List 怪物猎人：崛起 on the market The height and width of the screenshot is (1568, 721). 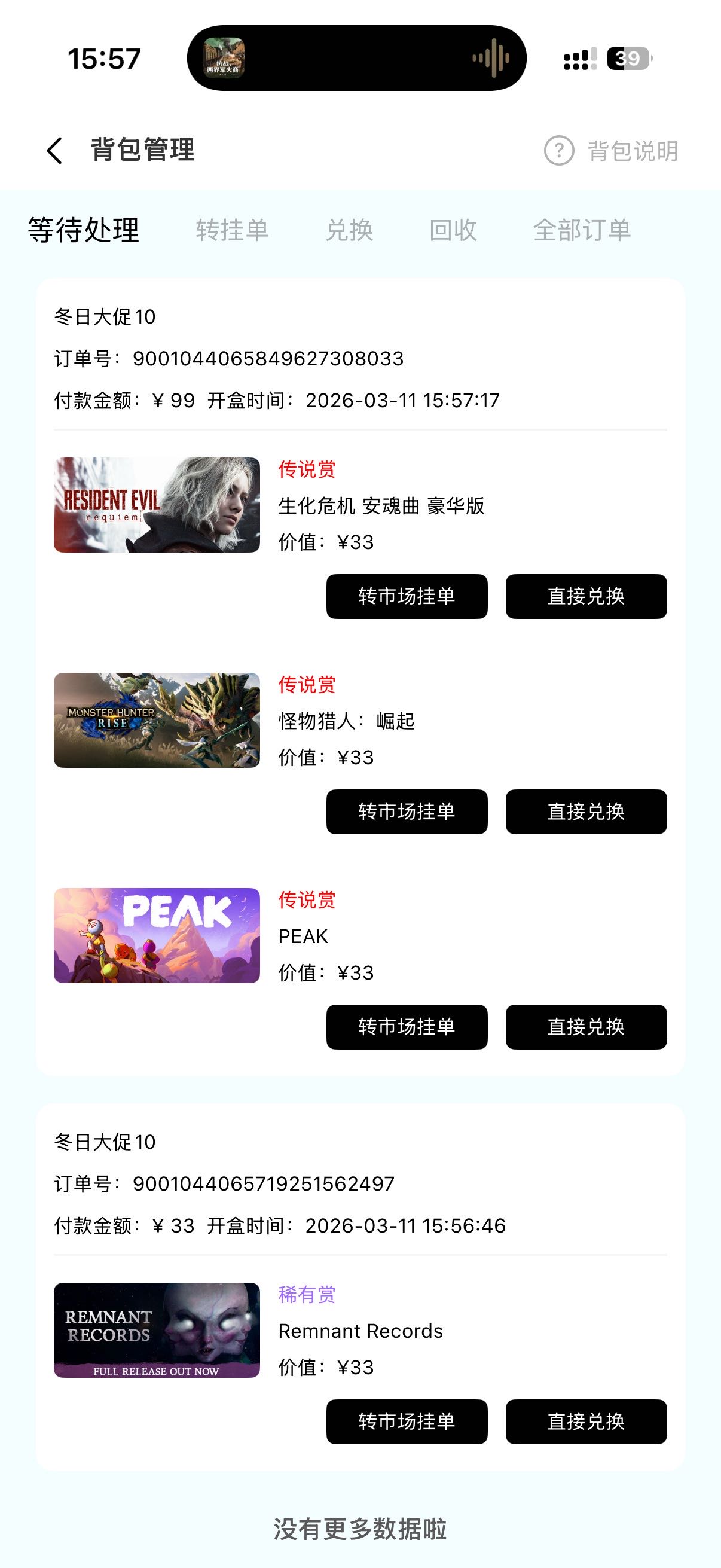click(x=407, y=812)
